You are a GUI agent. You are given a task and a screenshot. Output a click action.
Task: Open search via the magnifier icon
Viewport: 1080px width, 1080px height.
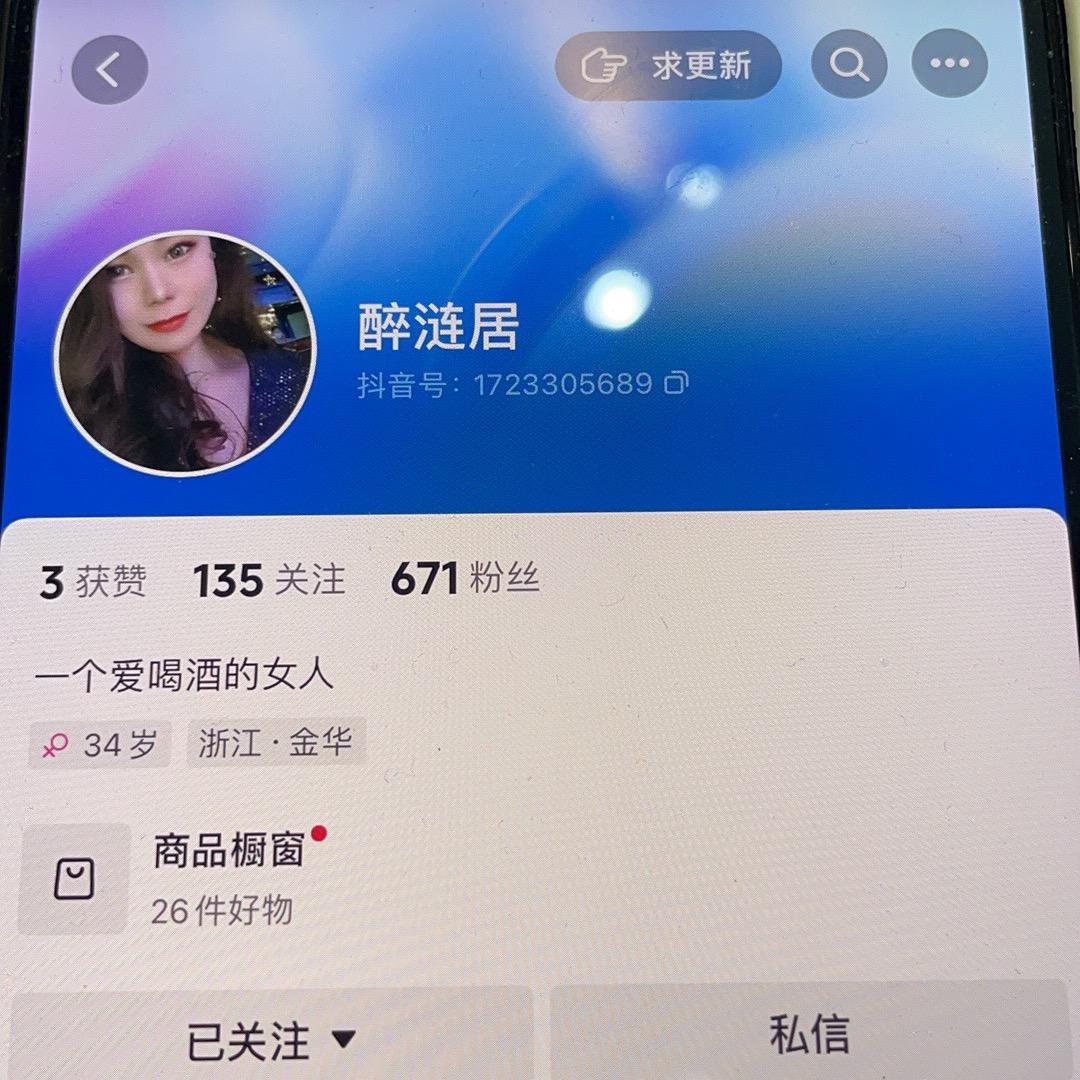click(x=849, y=64)
